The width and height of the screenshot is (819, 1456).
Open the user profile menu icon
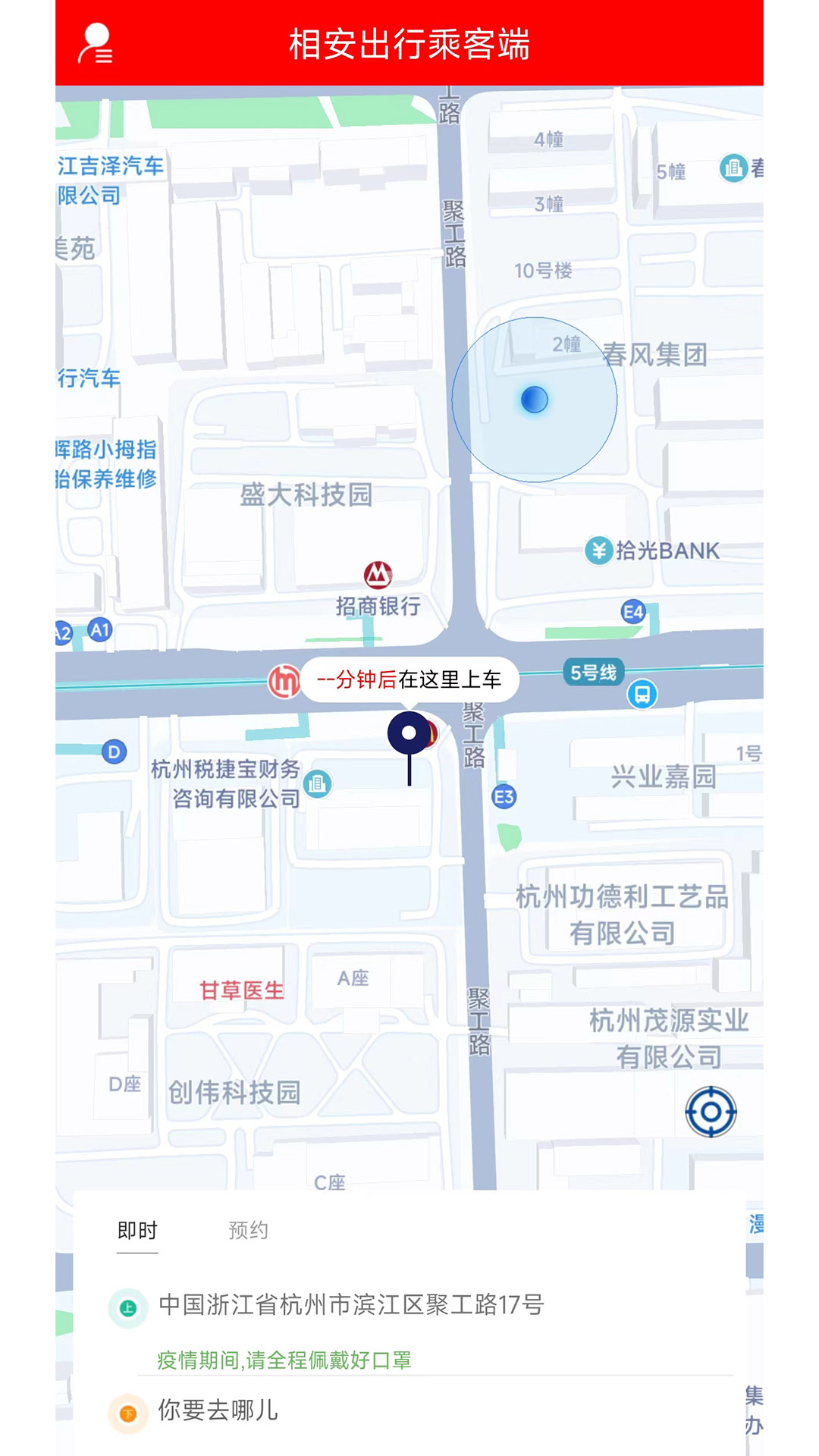pyautogui.click(x=96, y=44)
